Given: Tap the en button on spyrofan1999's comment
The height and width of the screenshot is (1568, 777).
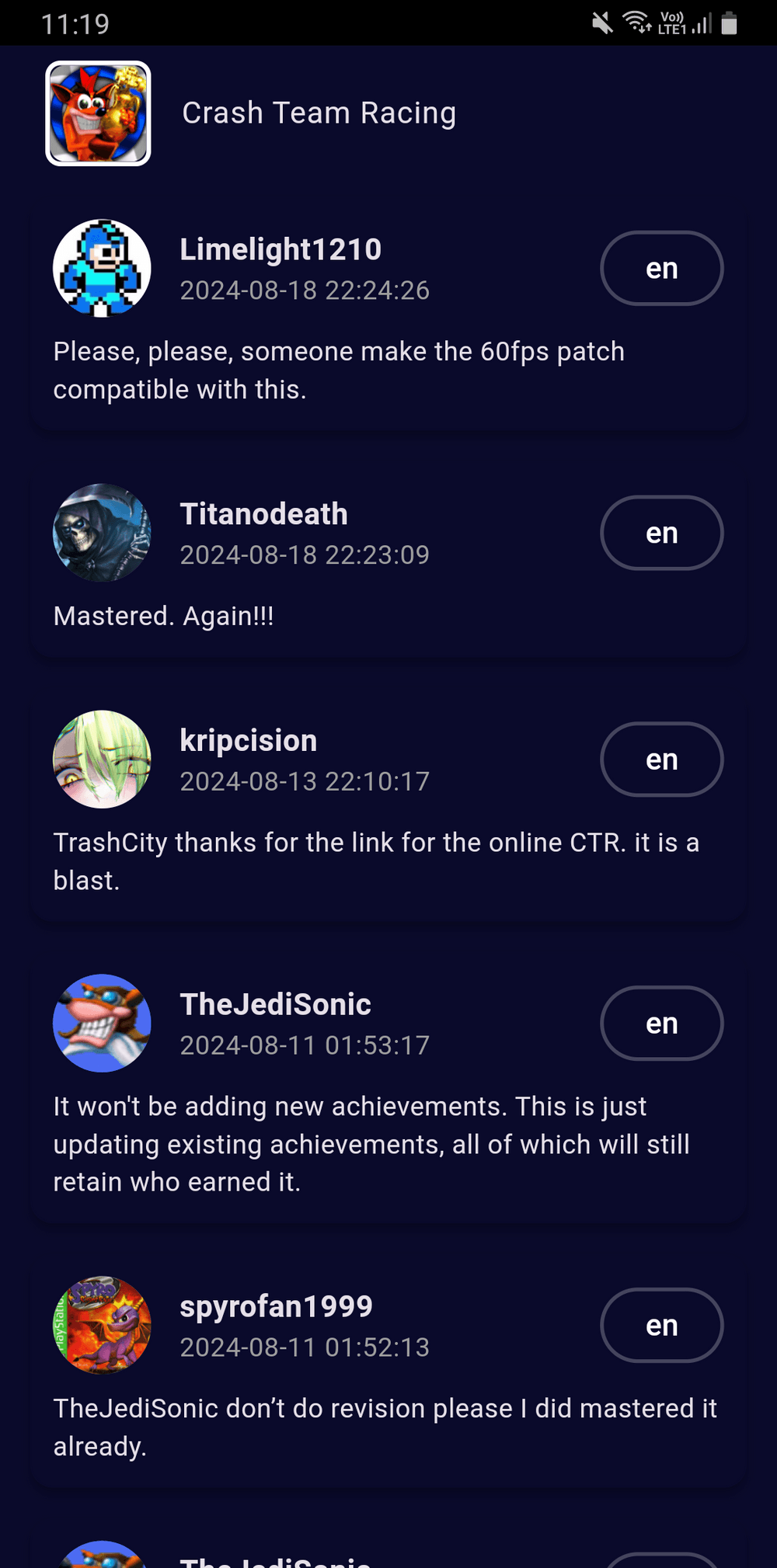Looking at the screenshot, I should 661,1325.
